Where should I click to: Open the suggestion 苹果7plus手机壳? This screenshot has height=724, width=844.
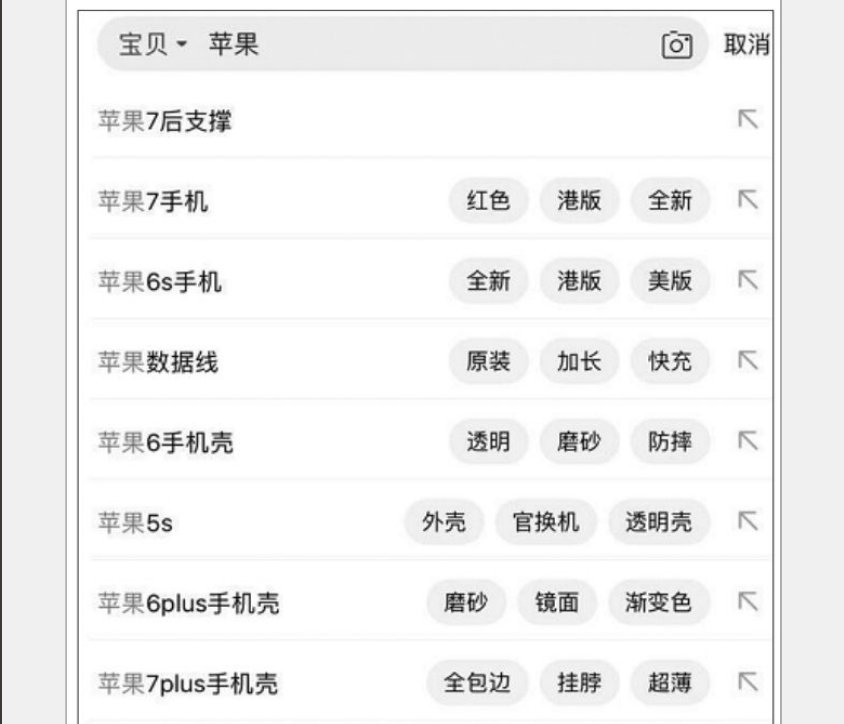coord(187,683)
